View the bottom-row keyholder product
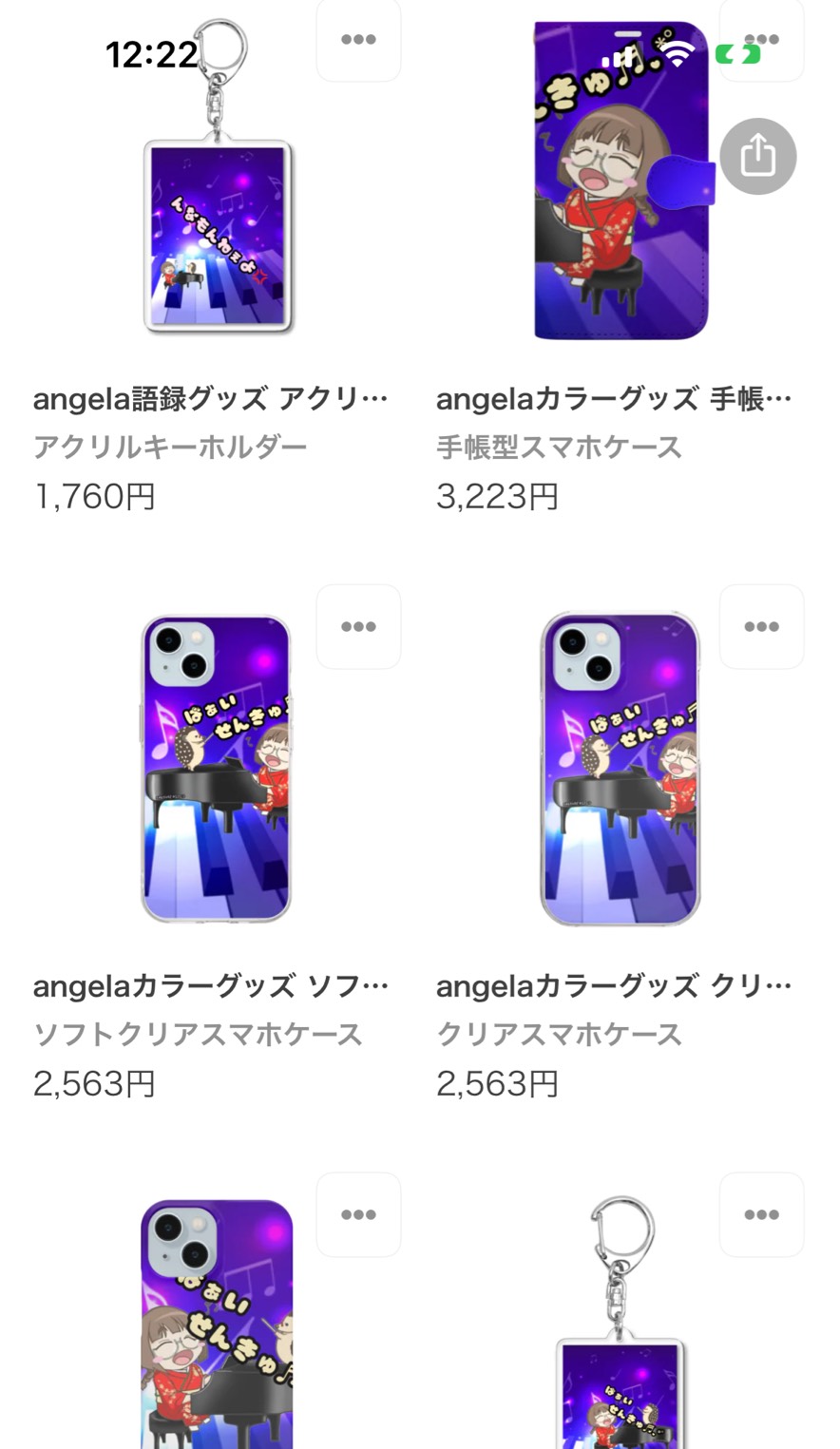This screenshot has height=1449, width=840. point(620,1349)
